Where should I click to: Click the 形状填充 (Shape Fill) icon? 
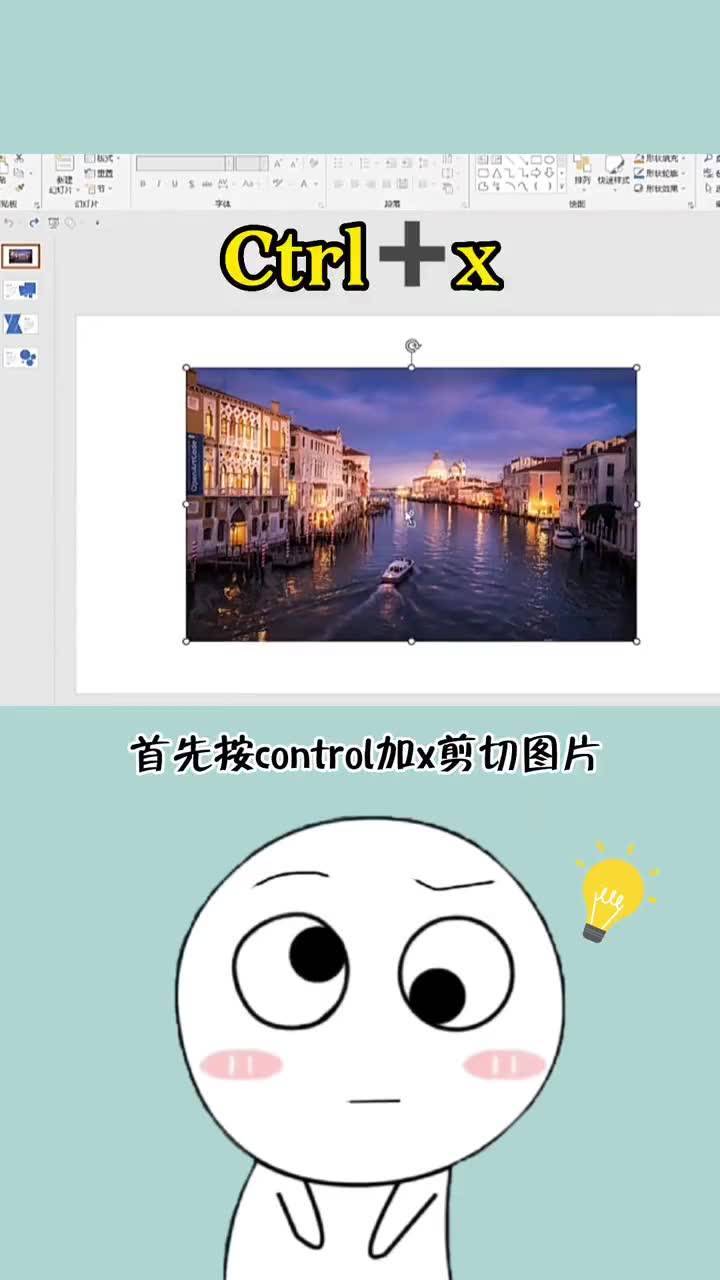click(640, 158)
